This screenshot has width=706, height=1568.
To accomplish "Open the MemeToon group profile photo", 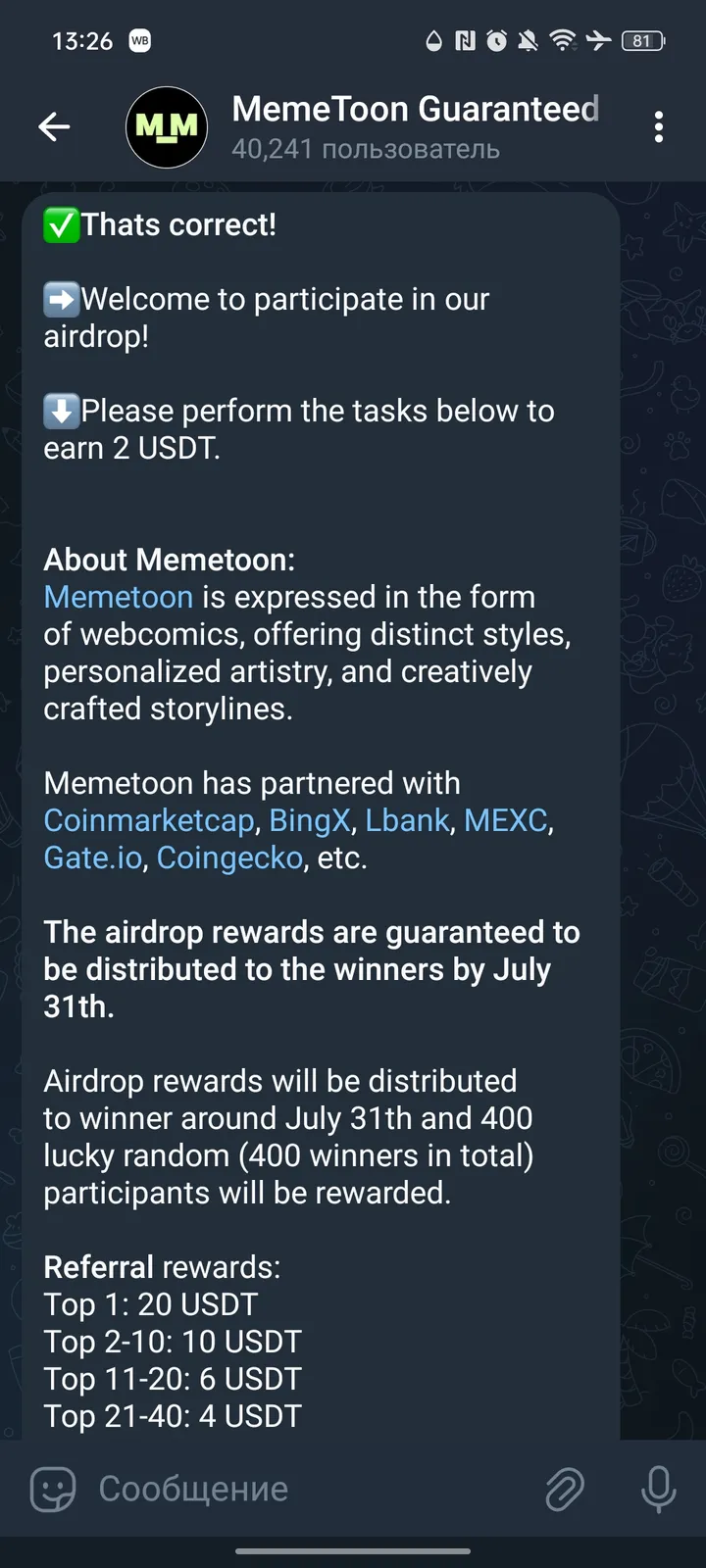I will pos(167,127).
